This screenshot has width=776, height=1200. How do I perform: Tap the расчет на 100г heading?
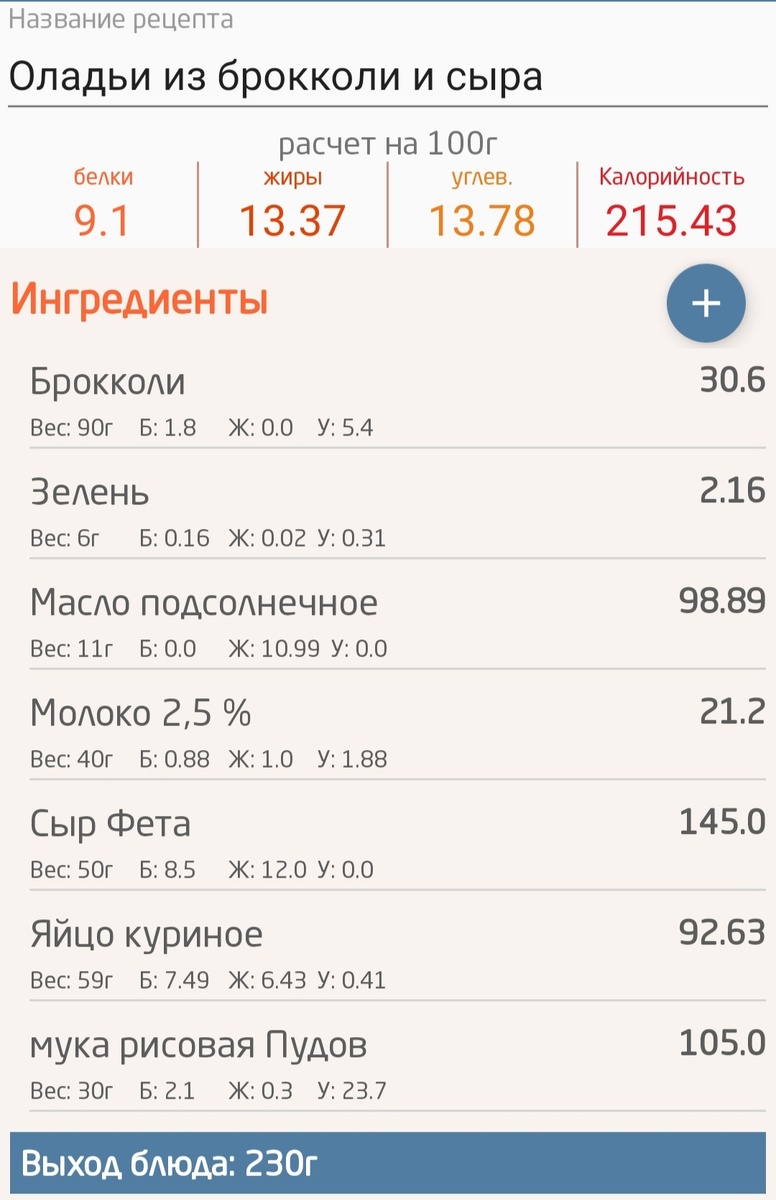(388, 143)
